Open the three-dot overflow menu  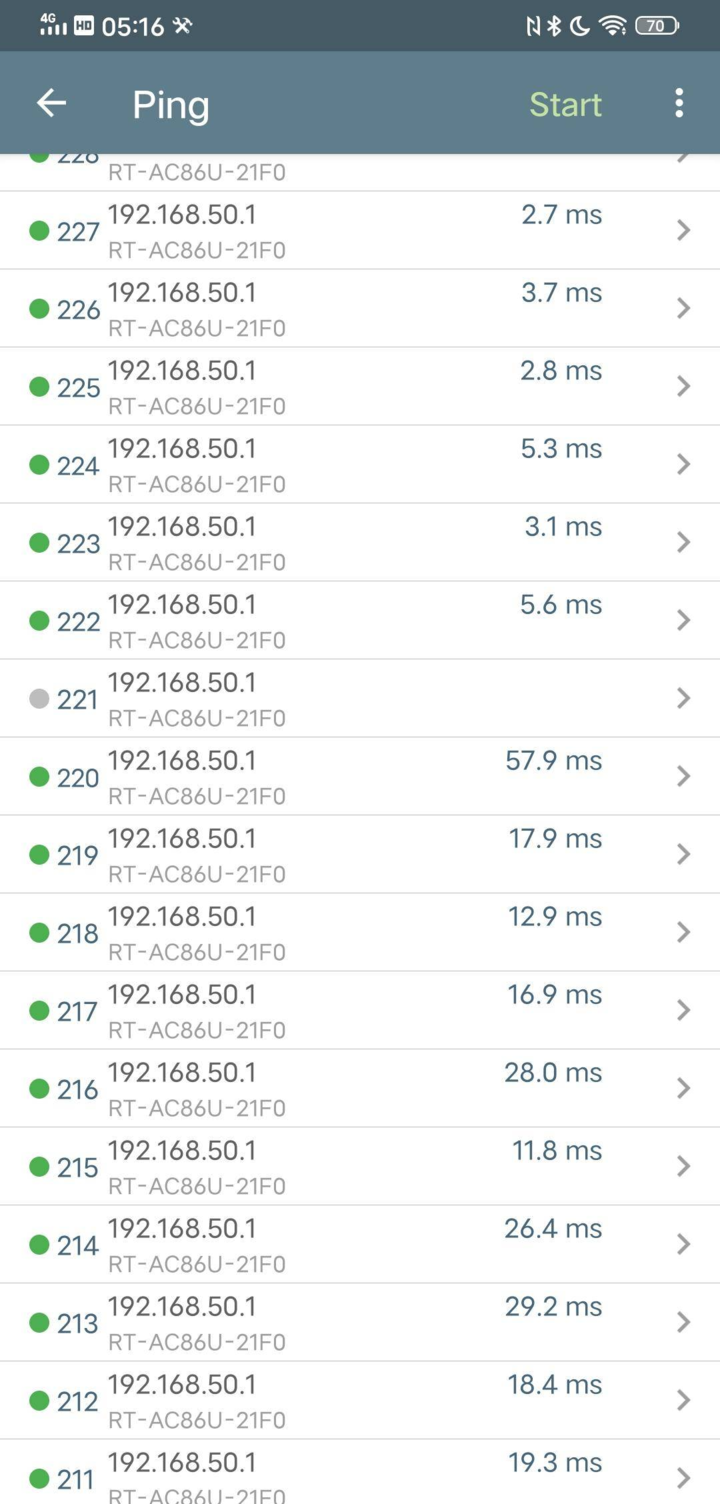(x=679, y=103)
